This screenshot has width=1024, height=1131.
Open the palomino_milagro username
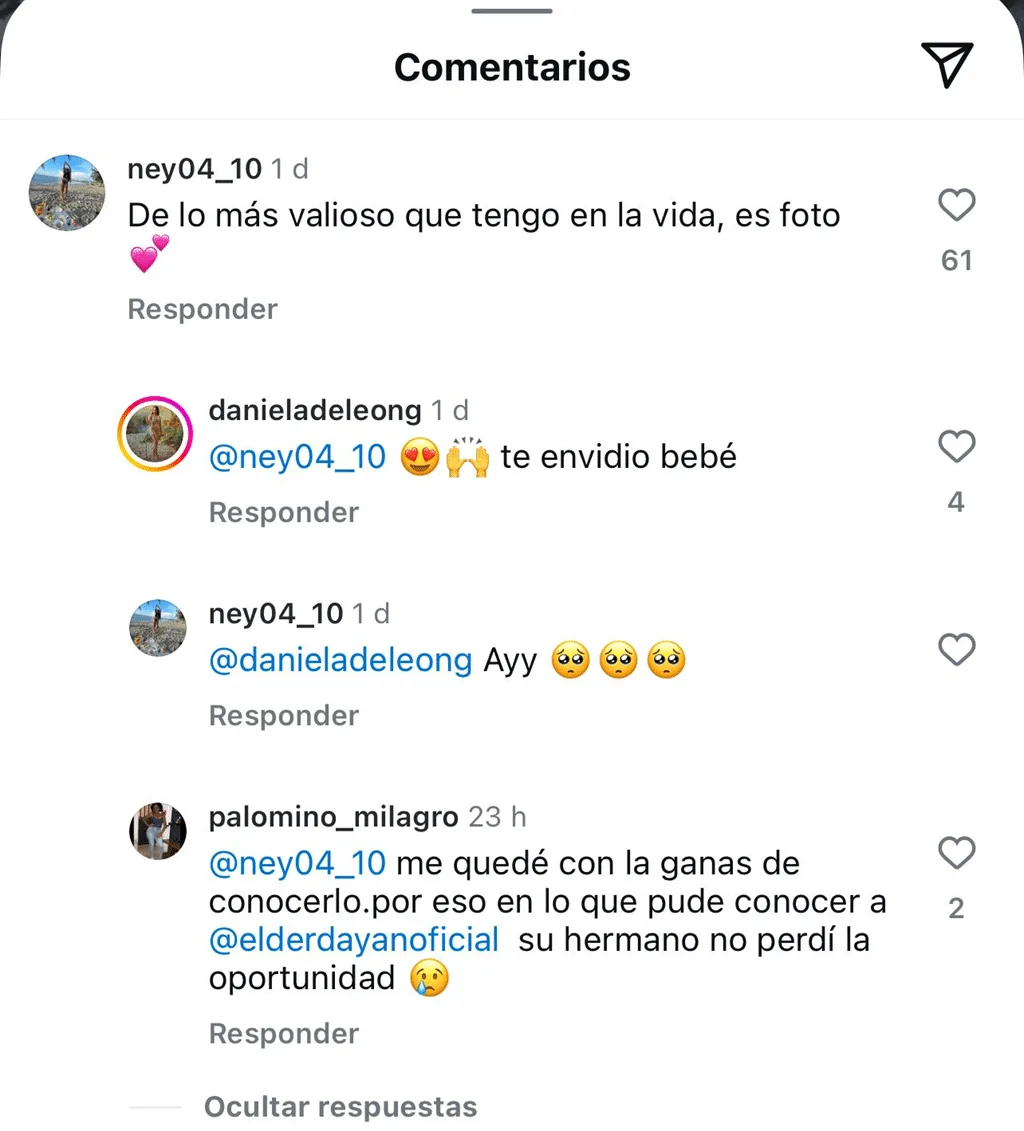click(x=333, y=817)
